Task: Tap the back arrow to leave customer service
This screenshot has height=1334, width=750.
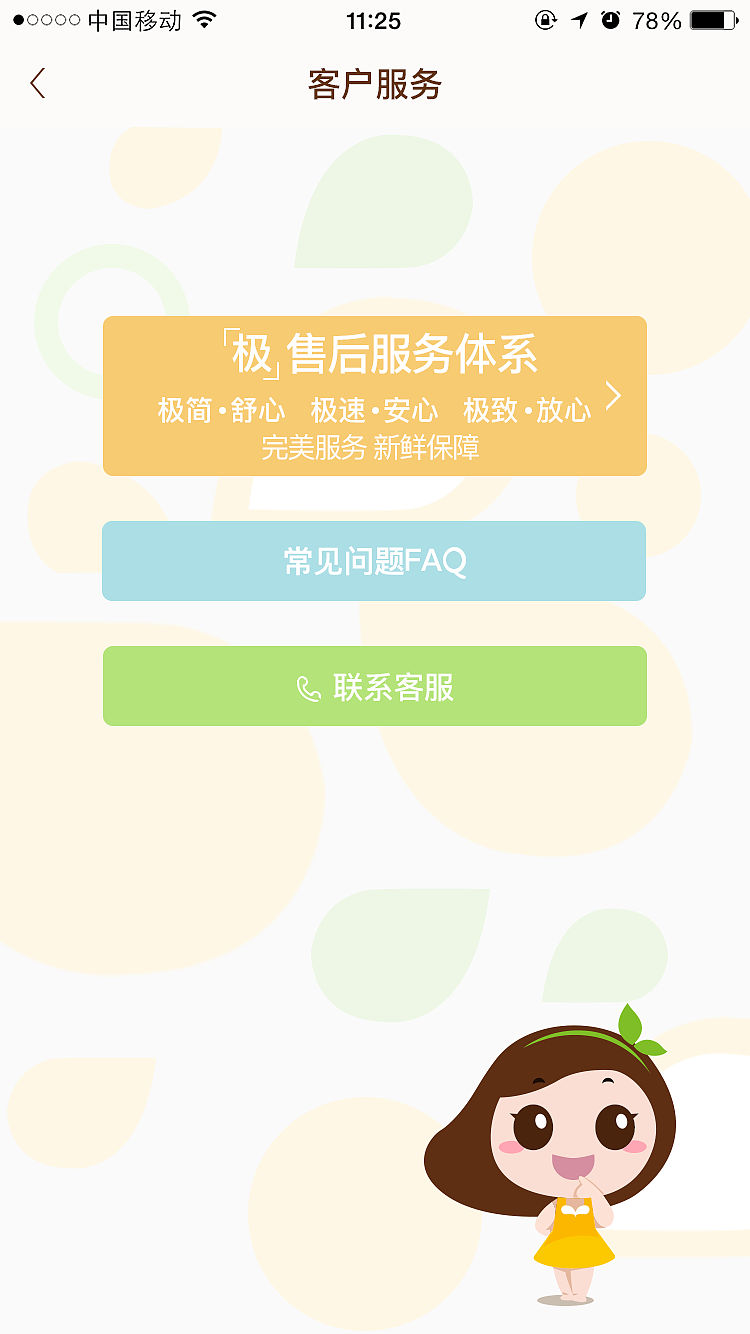Action: coord(38,84)
